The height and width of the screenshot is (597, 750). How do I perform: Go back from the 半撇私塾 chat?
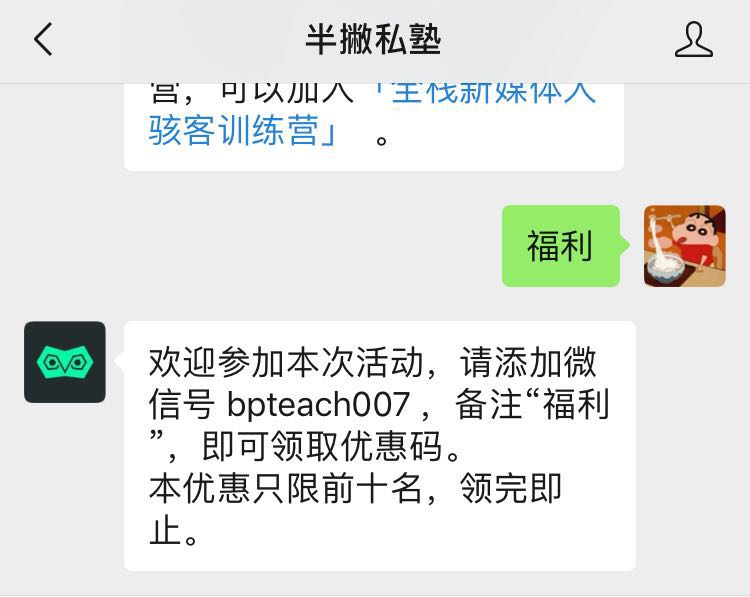tap(43, 40)
